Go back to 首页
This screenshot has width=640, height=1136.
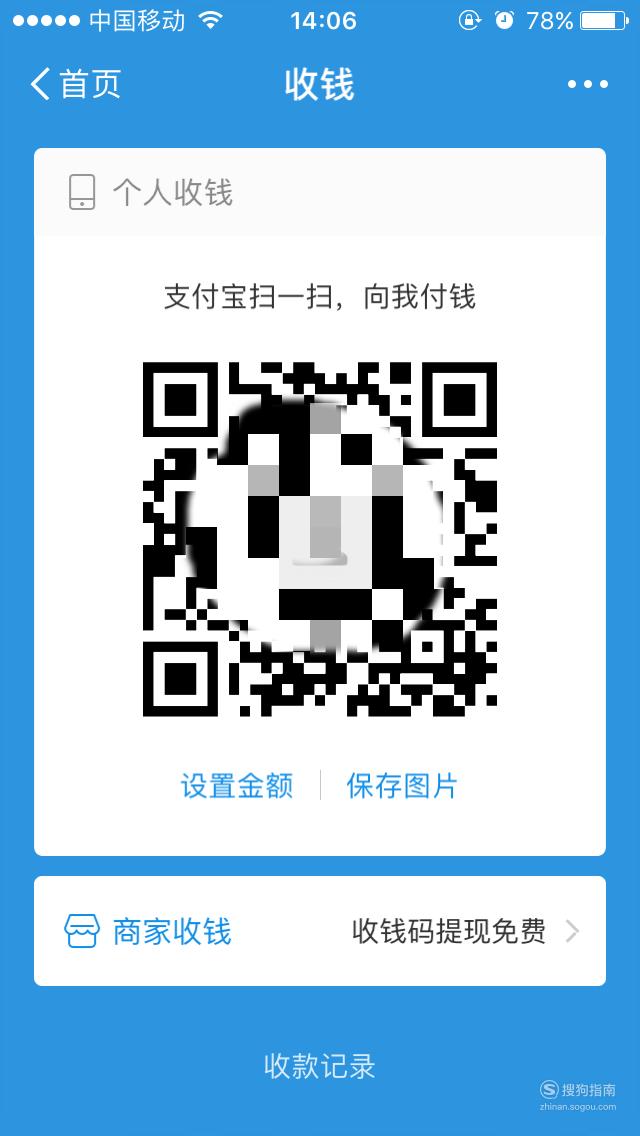pos(75,84)
